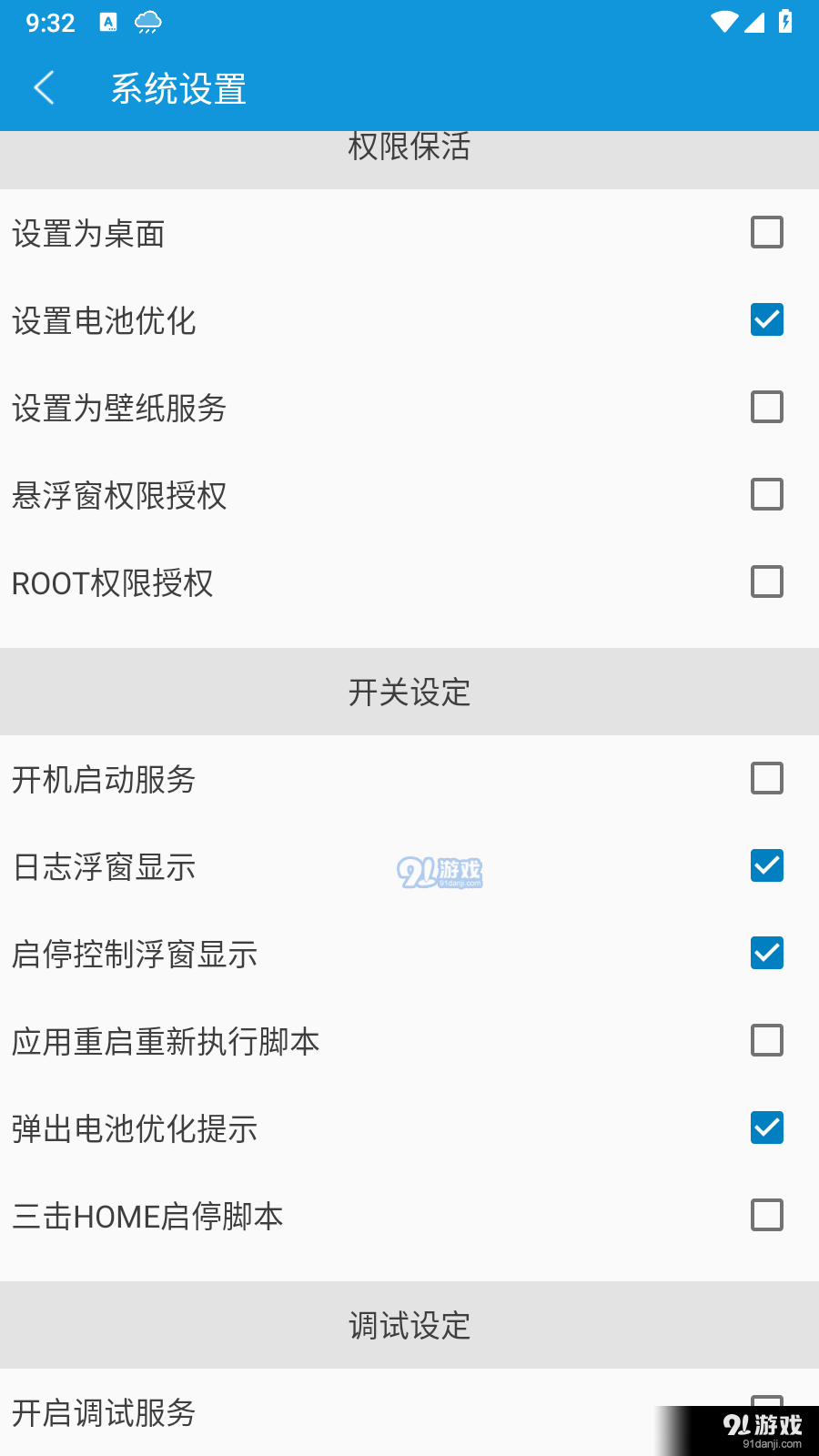Disable 启停控制浮窗显示 option
The height and width of the screenshot is (1456, 819).
pos(767,953)
